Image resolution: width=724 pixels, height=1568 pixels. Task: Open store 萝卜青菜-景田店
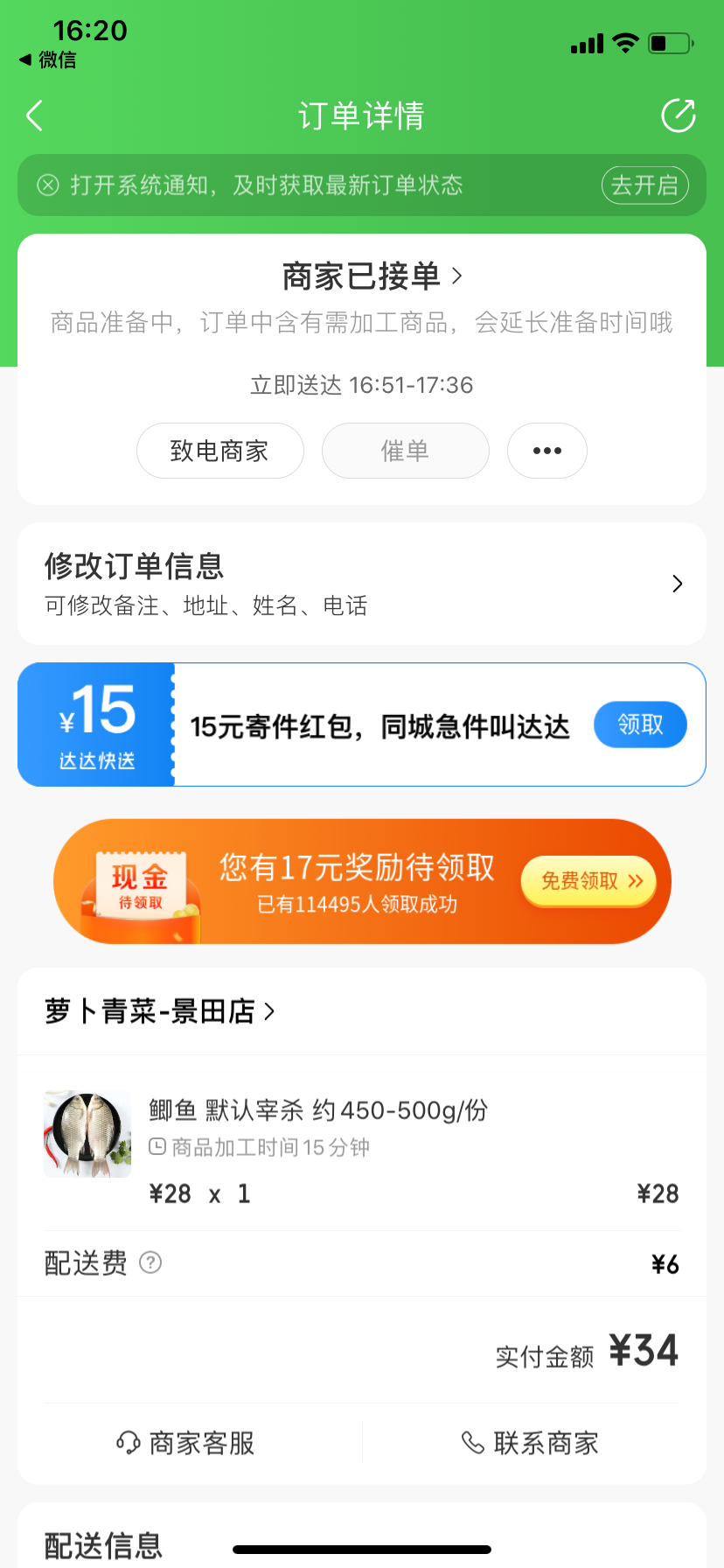(159, 1011)
